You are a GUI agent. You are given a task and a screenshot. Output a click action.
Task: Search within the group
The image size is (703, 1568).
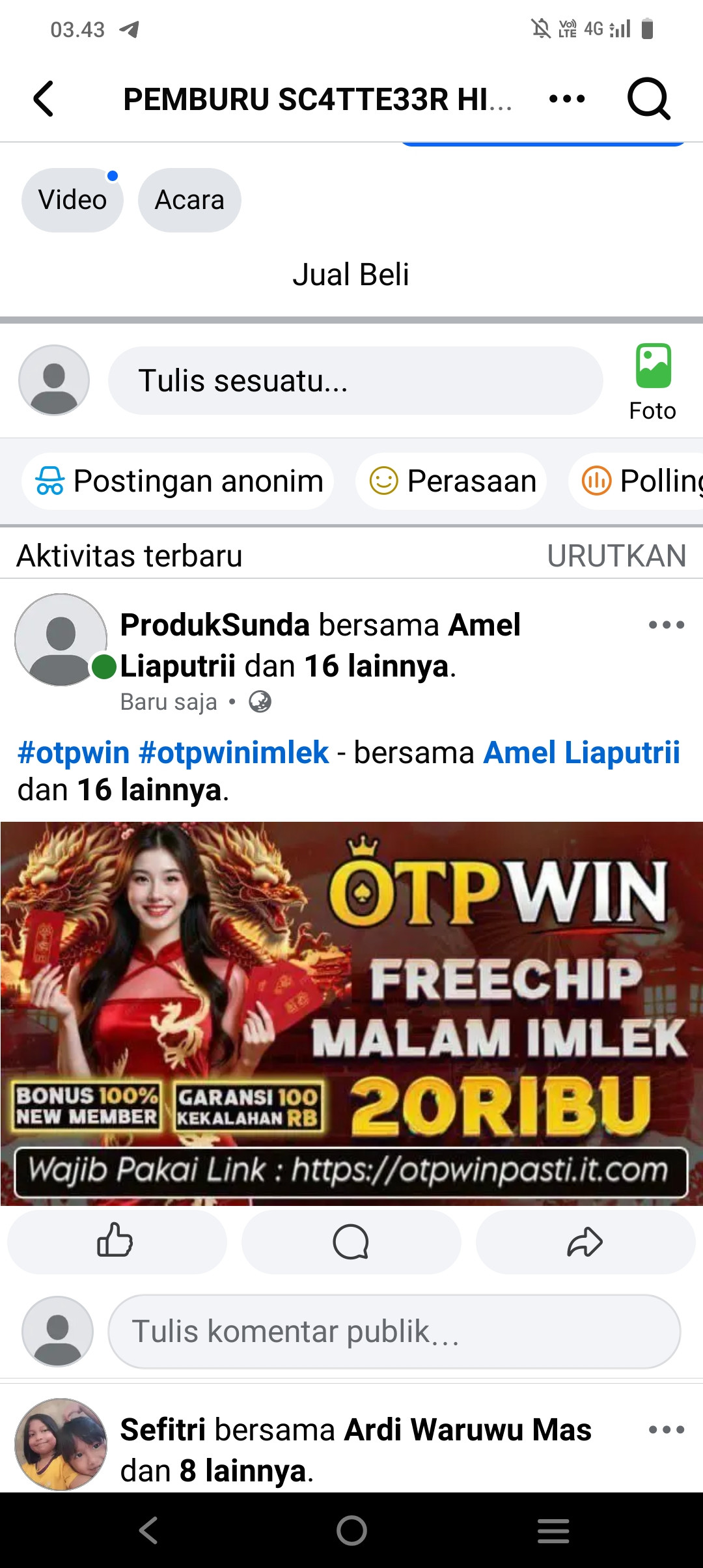coord(648,99)
